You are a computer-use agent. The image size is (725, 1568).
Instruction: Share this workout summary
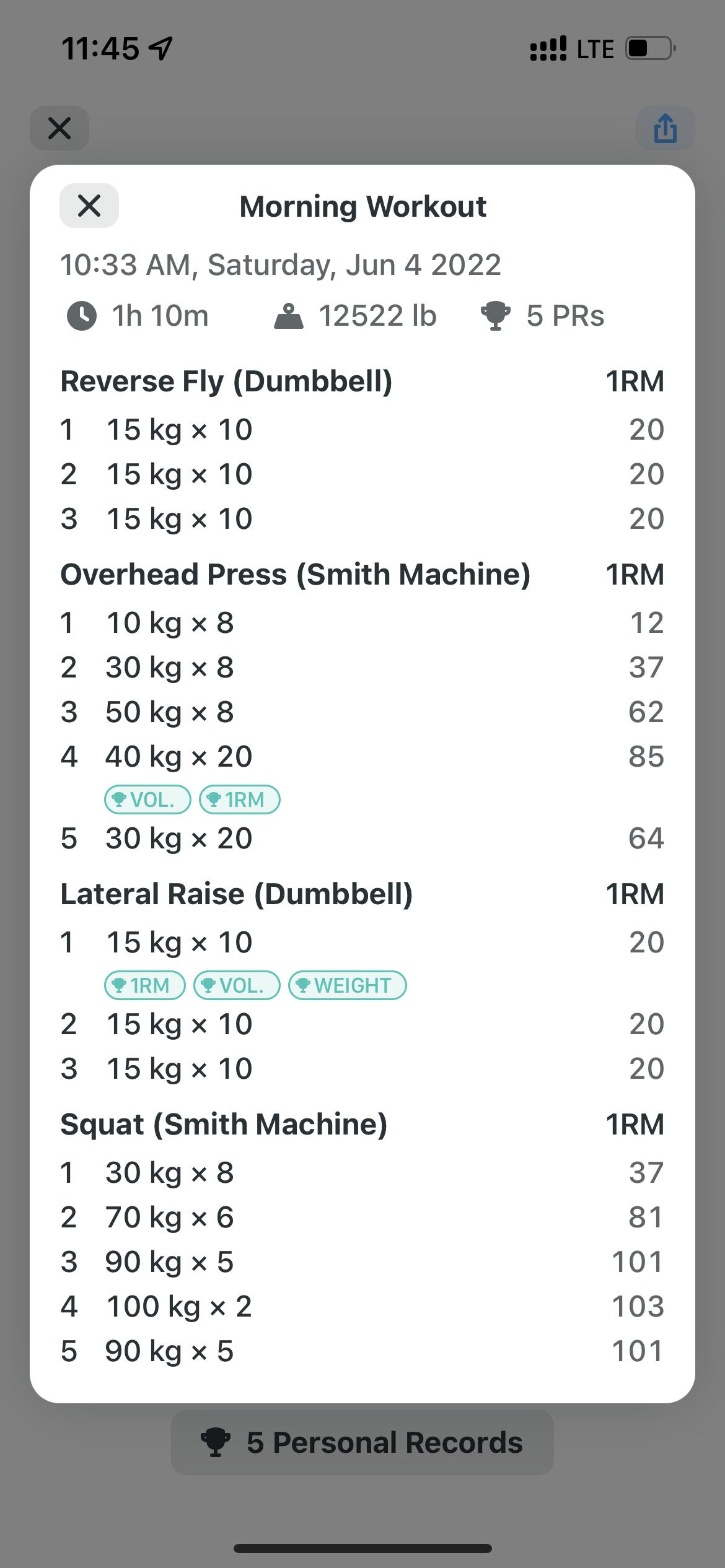pyautogui.click(x=665, y=128)
